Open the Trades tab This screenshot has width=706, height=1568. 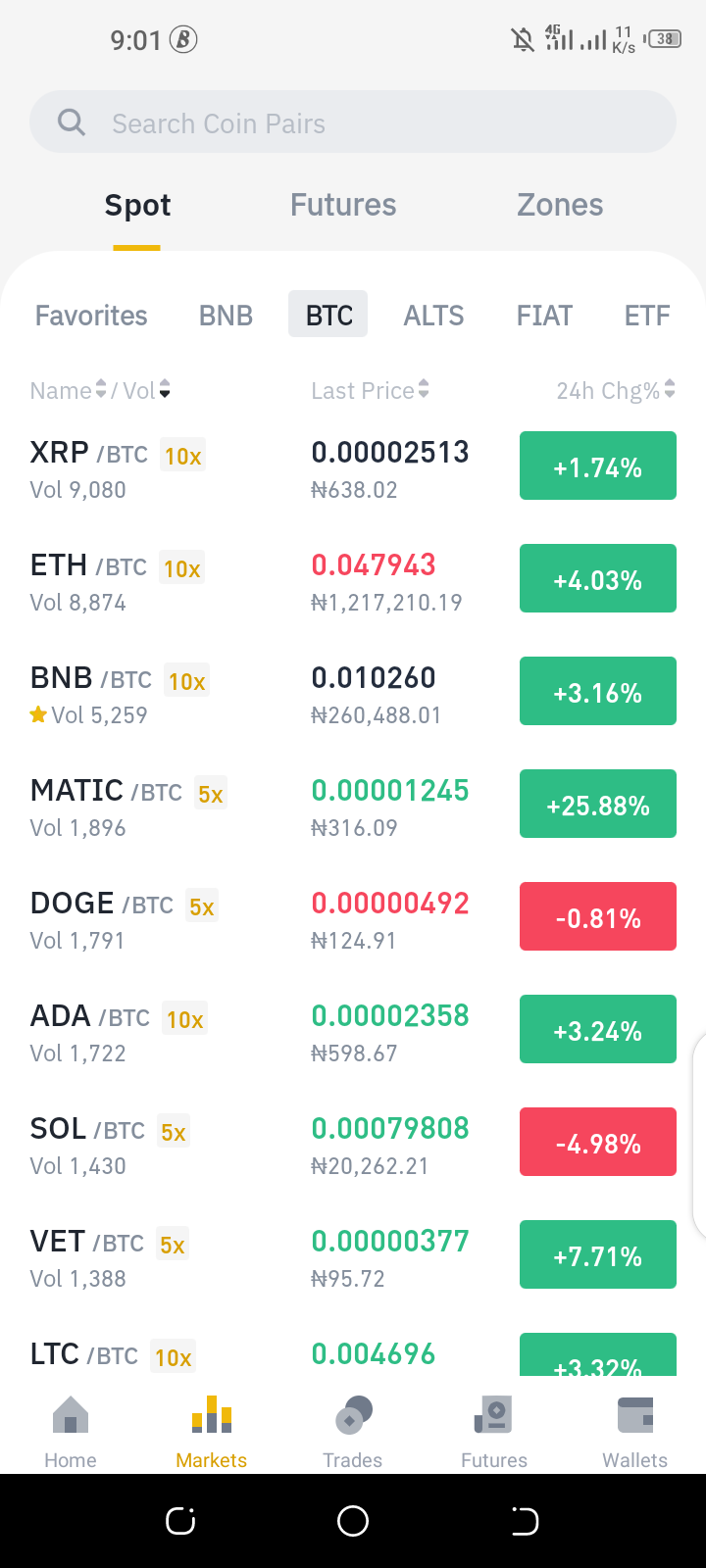353,1432
